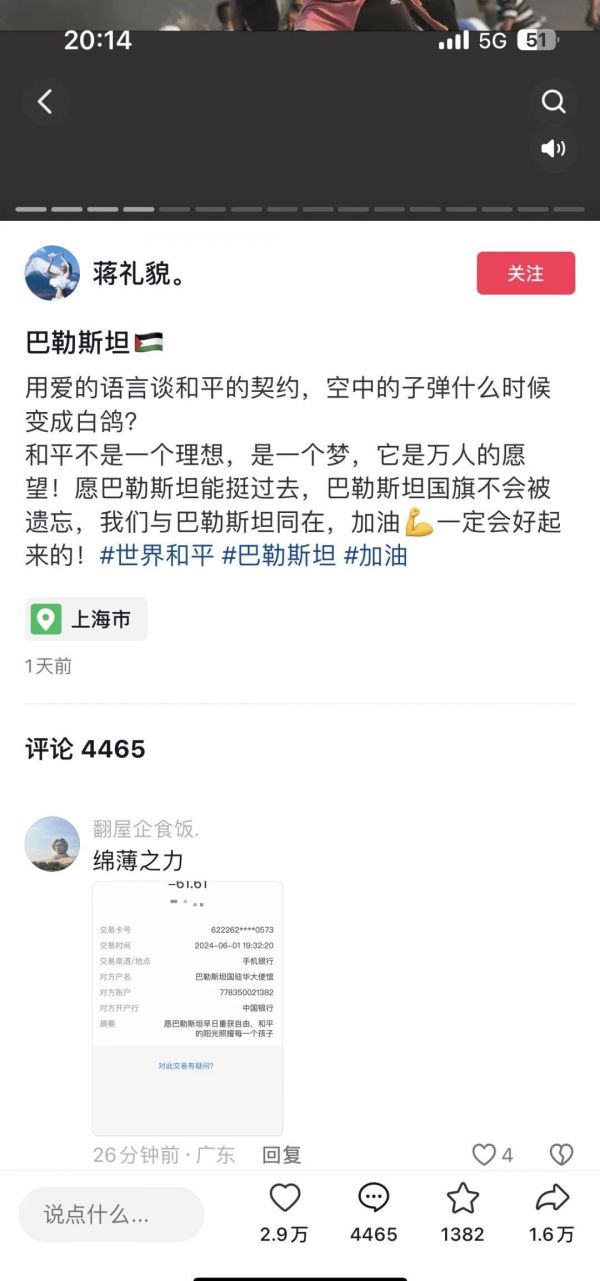Open the 上海市 location chip
The height and width of the screenshot is (1281, 600).
point(86,619)
